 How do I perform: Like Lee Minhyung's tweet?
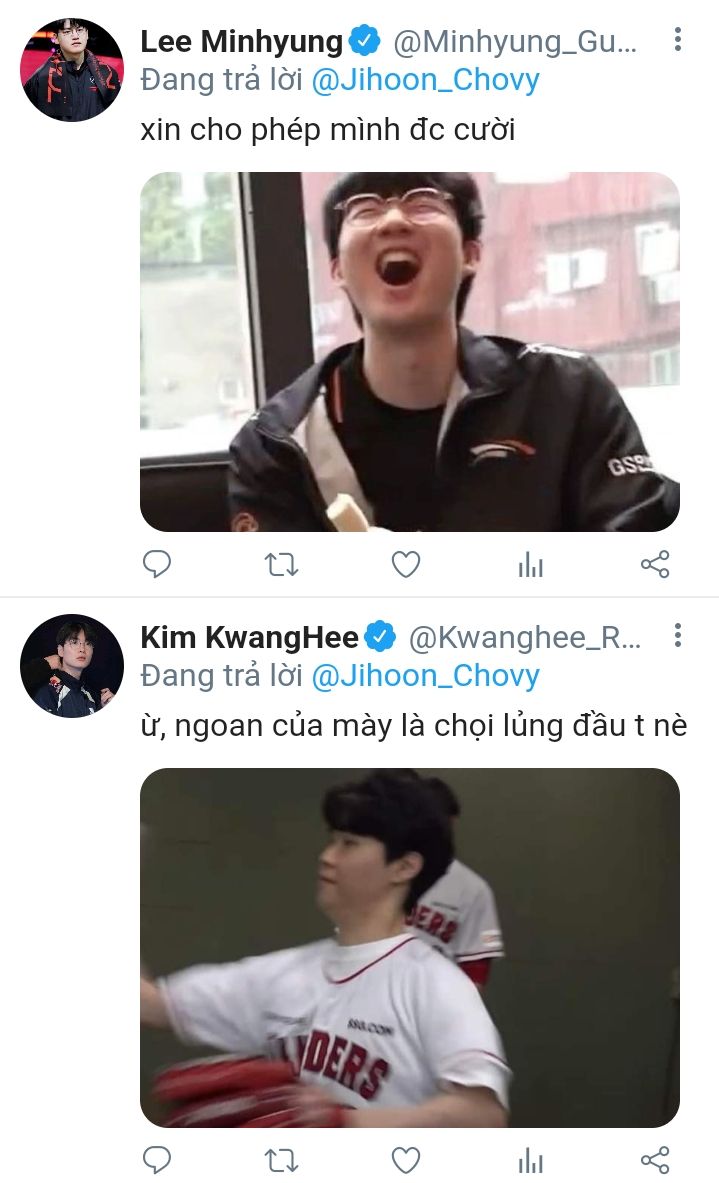[405, 565]
